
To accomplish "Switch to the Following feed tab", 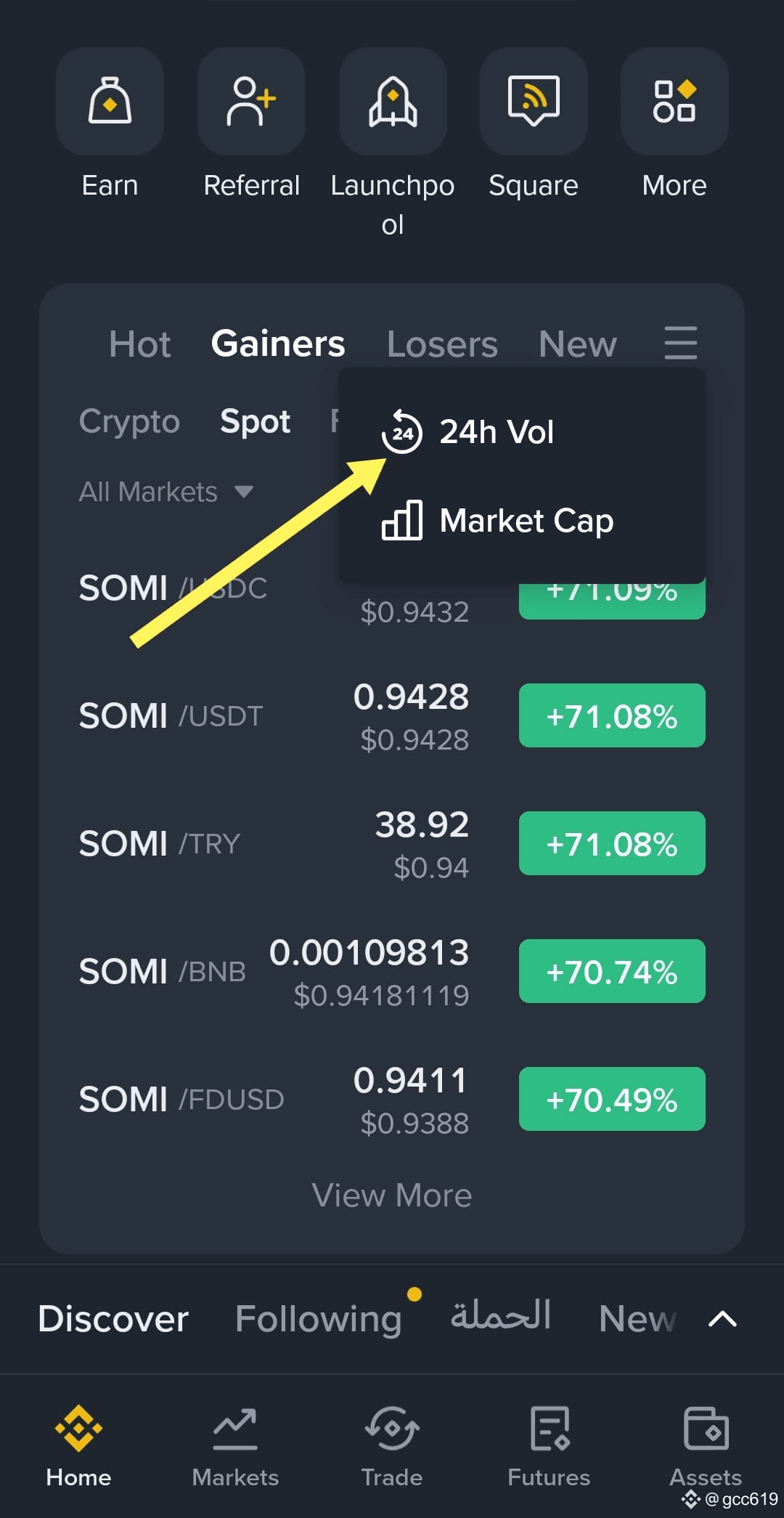I will (319, 1319).
